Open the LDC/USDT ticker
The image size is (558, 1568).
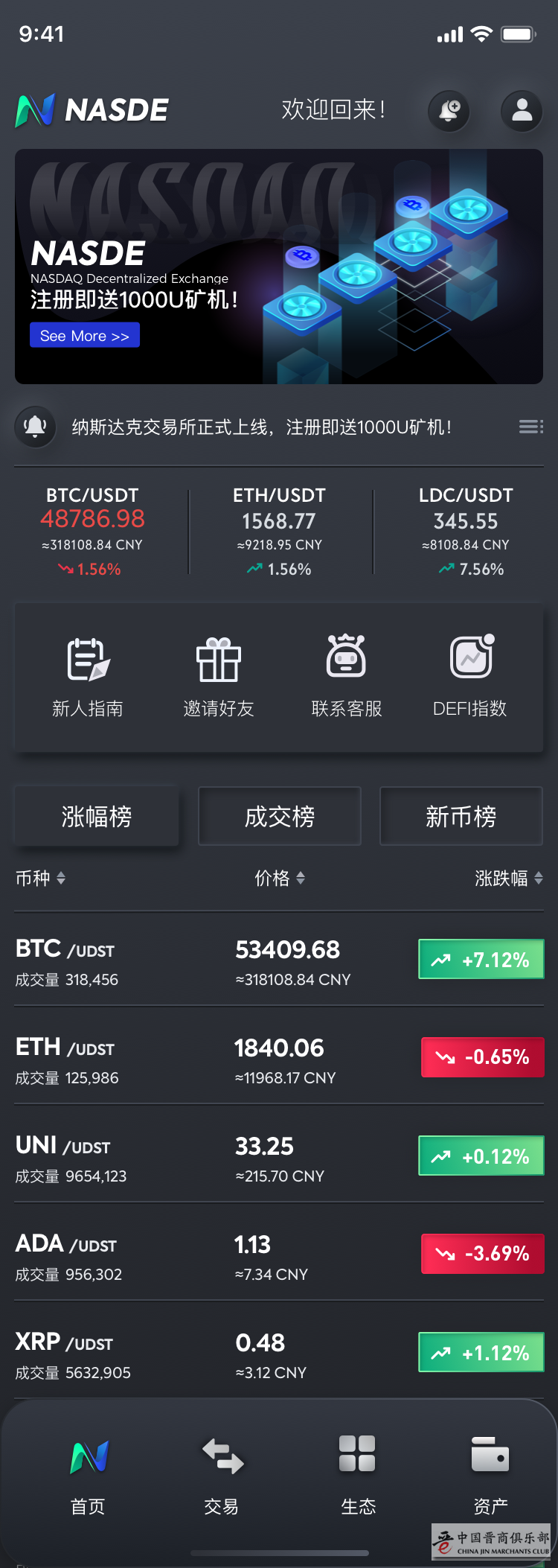coord(466,532)
